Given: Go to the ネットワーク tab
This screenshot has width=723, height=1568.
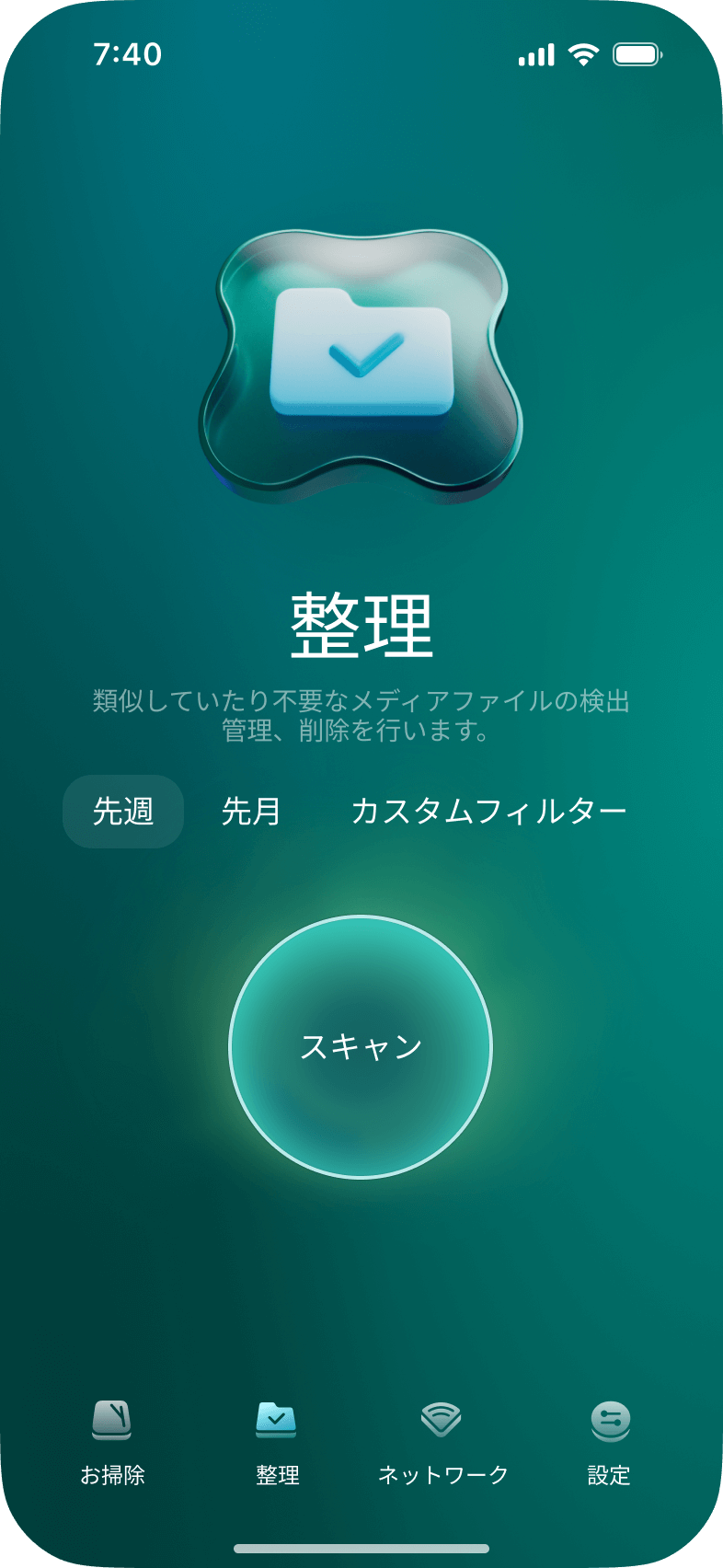Looking at the screenshot, I should pyautogui.click(x=442, y=1441).
